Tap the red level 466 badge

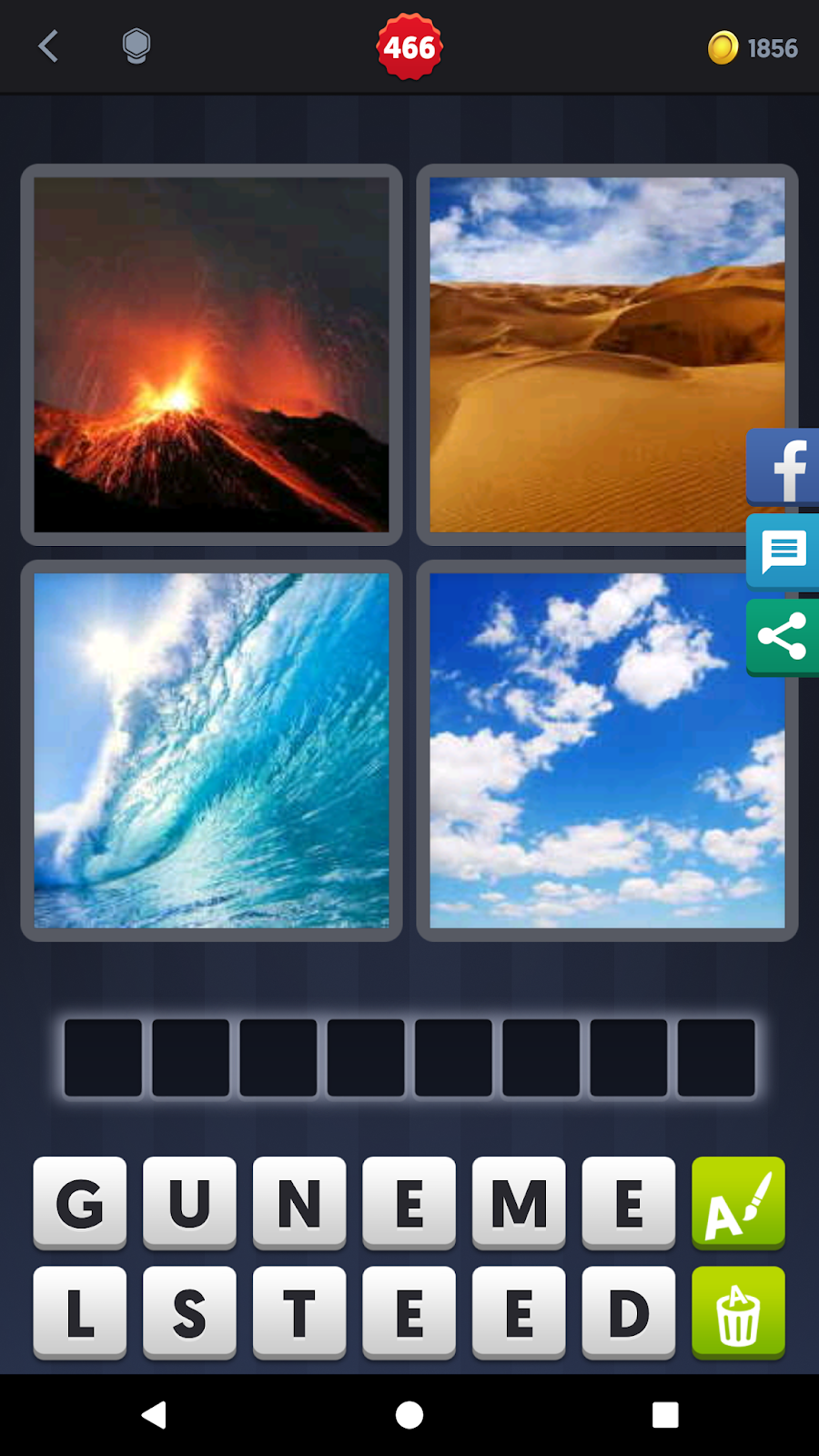pyautogui.click(x=409, y=46)
